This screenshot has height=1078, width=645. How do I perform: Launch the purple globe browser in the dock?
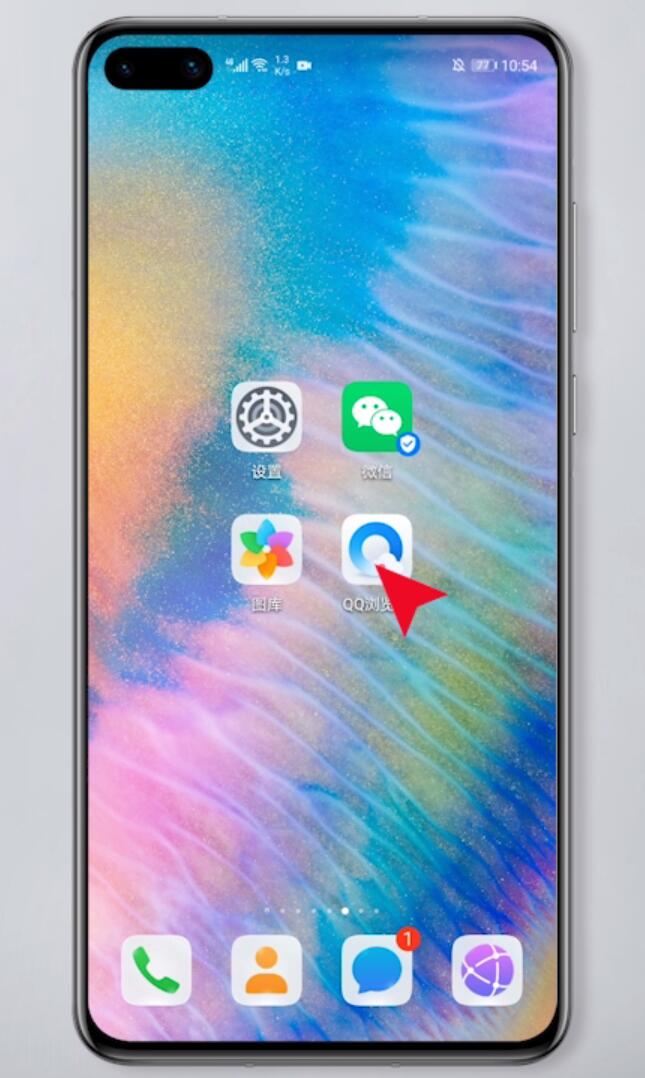[487, 970]
